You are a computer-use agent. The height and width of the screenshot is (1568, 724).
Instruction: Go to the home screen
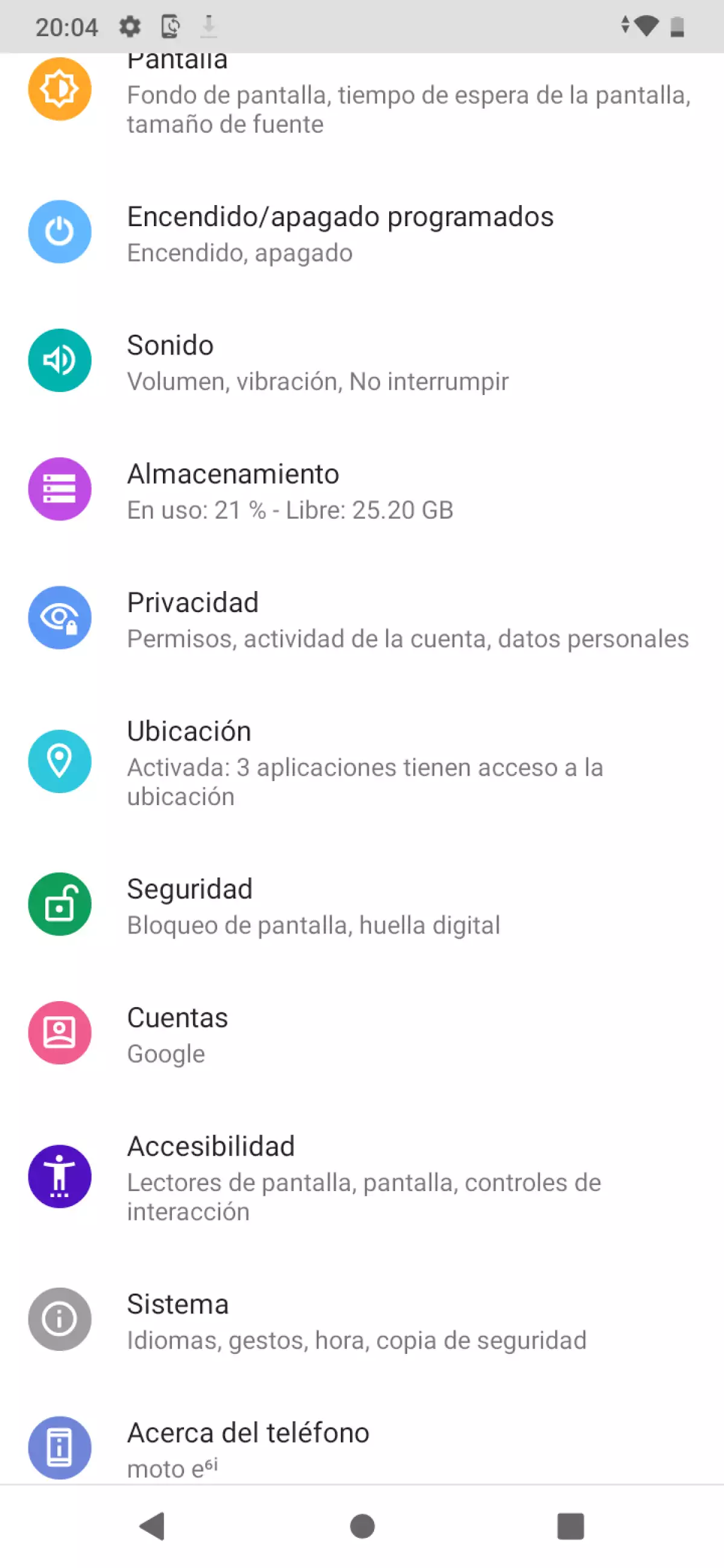tap(363, 1526)
